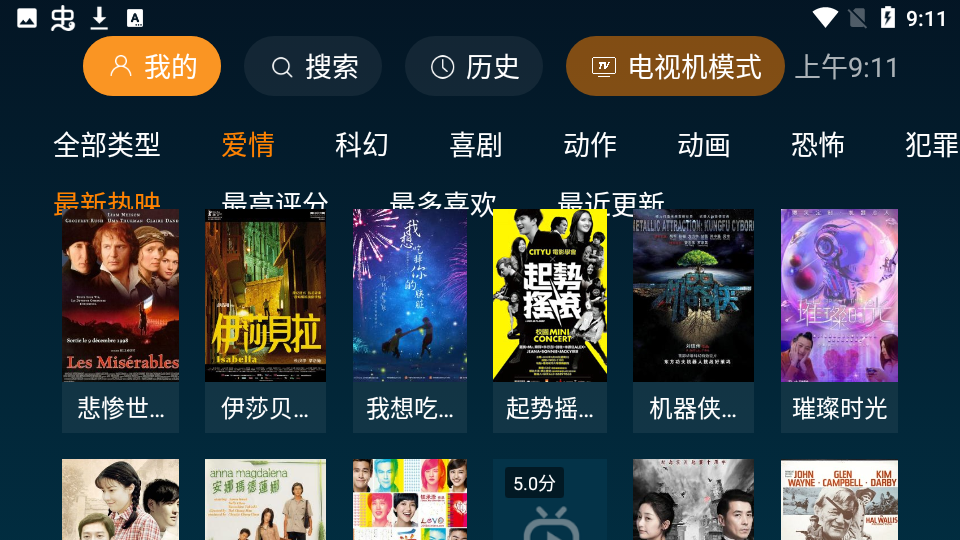Switch to the 动画 genre
960x540 pixels.
tap(704, 145)
